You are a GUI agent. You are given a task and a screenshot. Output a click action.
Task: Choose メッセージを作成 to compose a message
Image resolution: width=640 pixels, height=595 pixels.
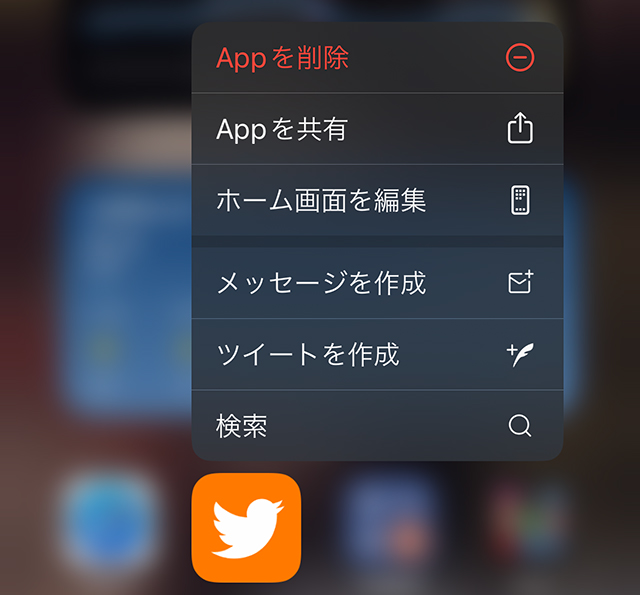pyautogui.click(x=376, y=283)
